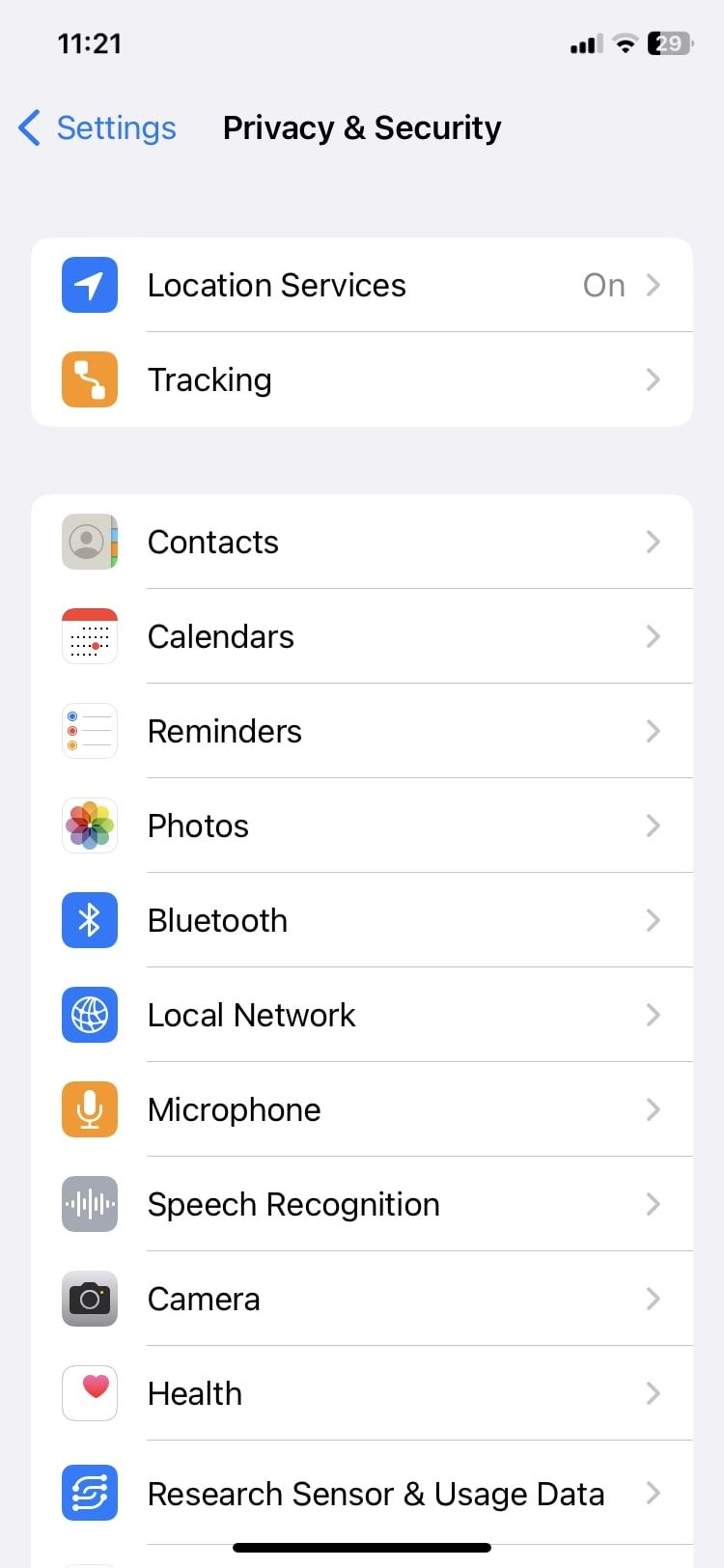Open the Local Network settings
The height and width of the screenshot is (1568, 724).
(362, 1015)
